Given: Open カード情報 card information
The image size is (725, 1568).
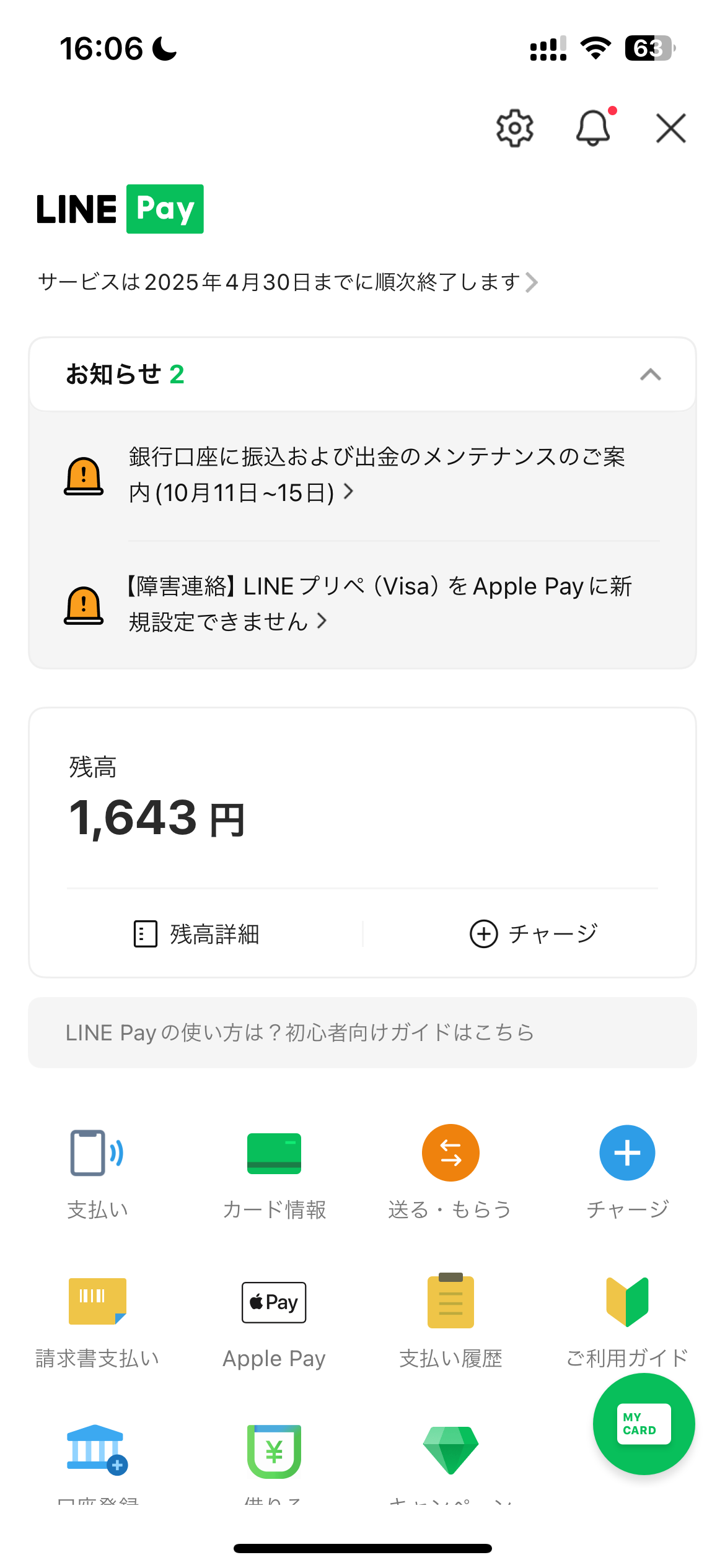Looking at the screenshot, I should pyautogui.click(x=274, y=1172).
